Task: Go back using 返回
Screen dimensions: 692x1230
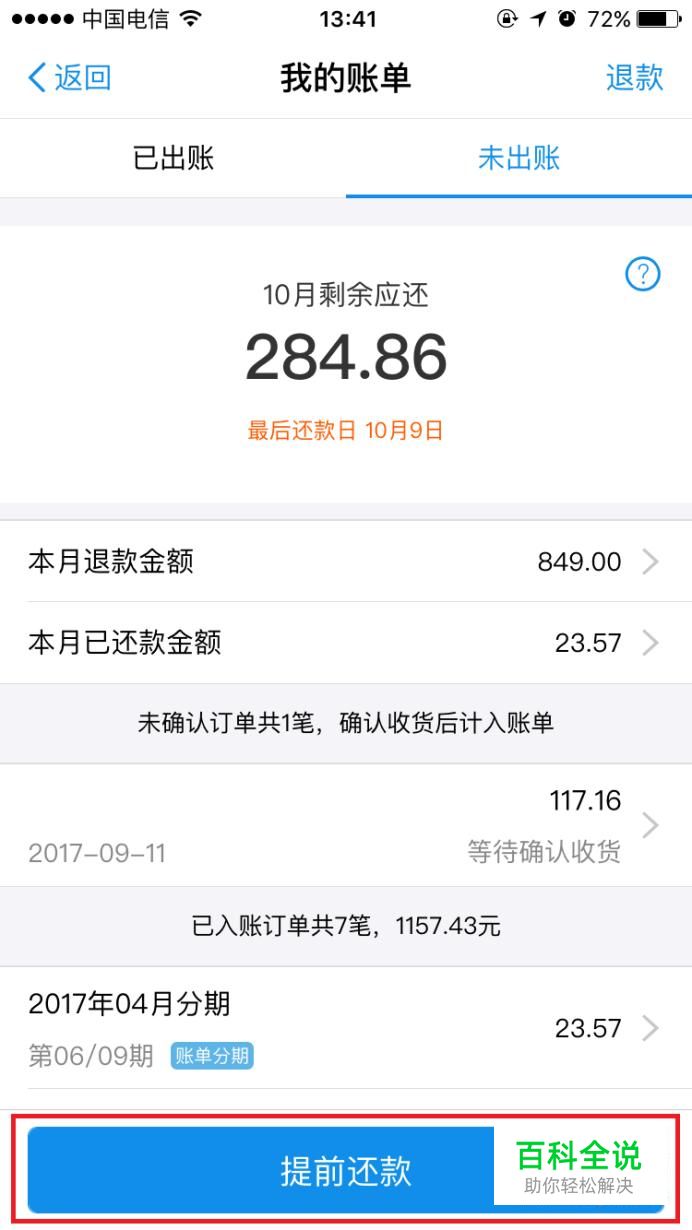Action: coord(69,78)
